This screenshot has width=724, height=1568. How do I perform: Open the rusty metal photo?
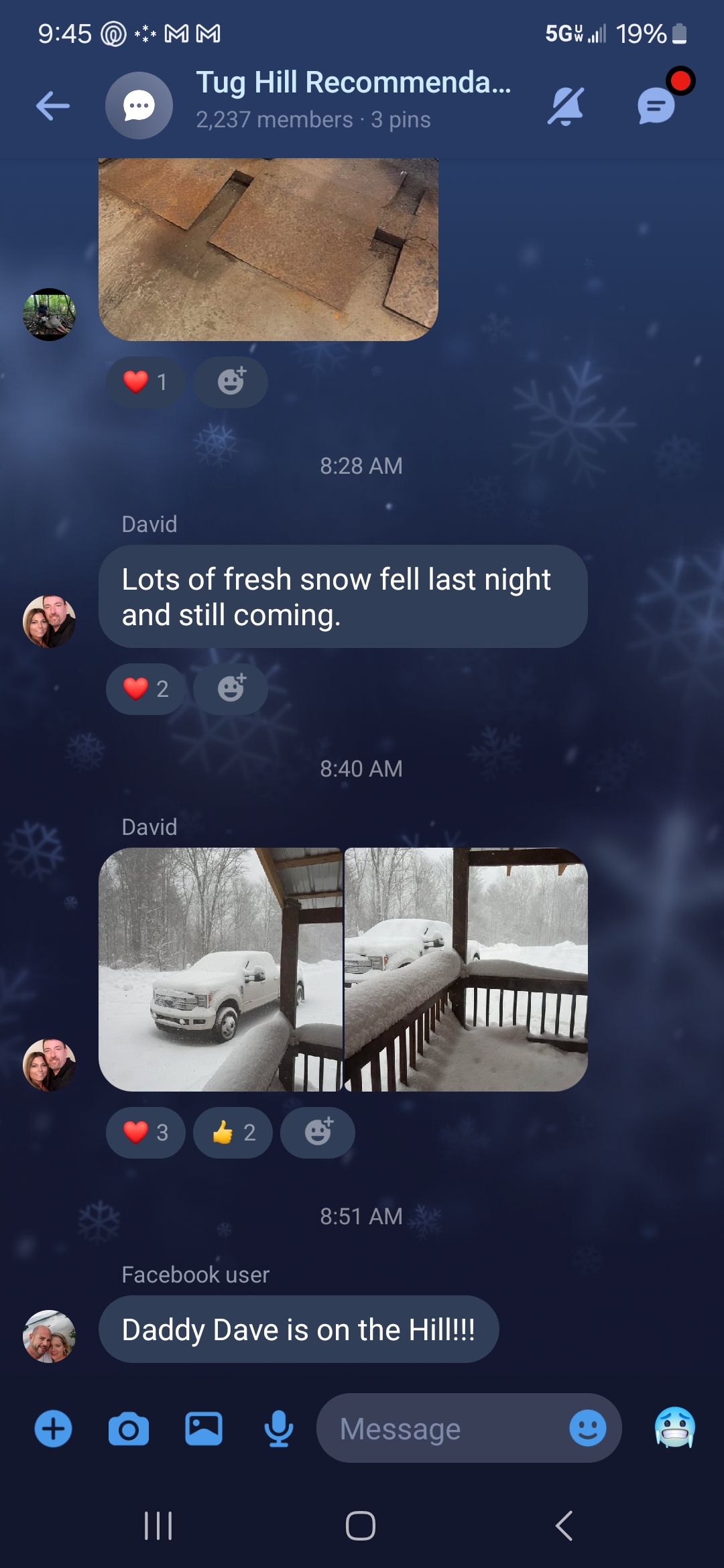pos(268,249)
